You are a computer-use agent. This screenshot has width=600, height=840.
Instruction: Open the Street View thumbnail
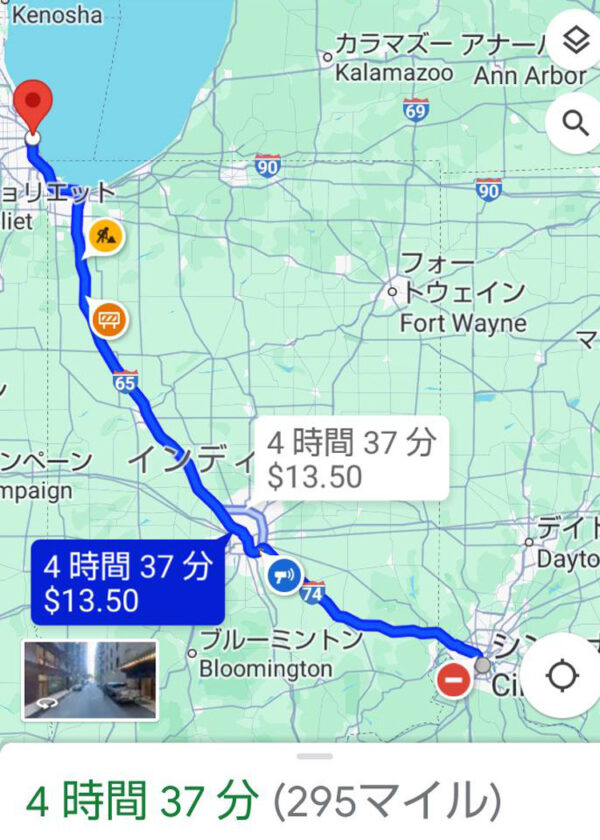pyautogui.click(x=90, y=680)
